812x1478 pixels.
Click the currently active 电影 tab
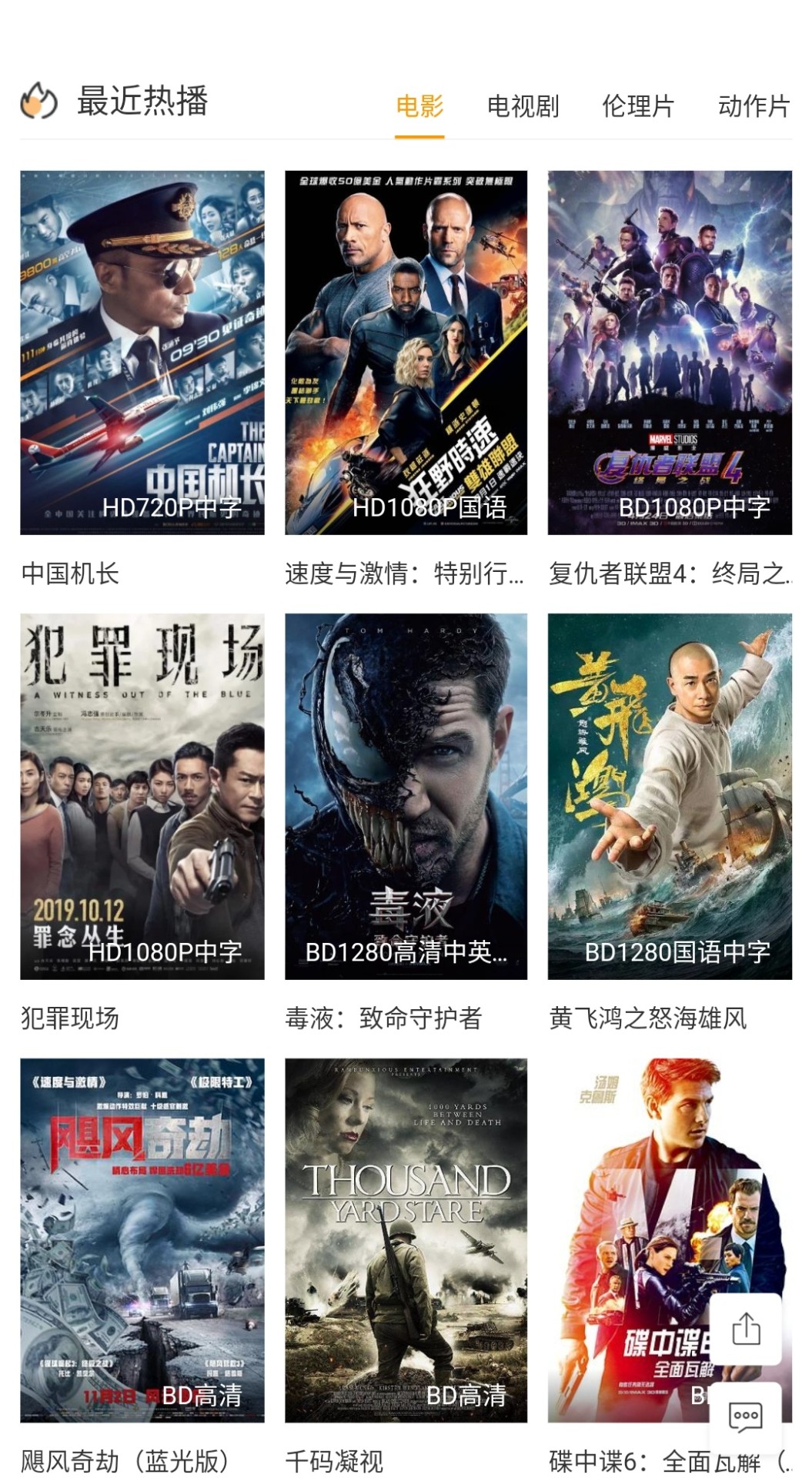[420, 106]
